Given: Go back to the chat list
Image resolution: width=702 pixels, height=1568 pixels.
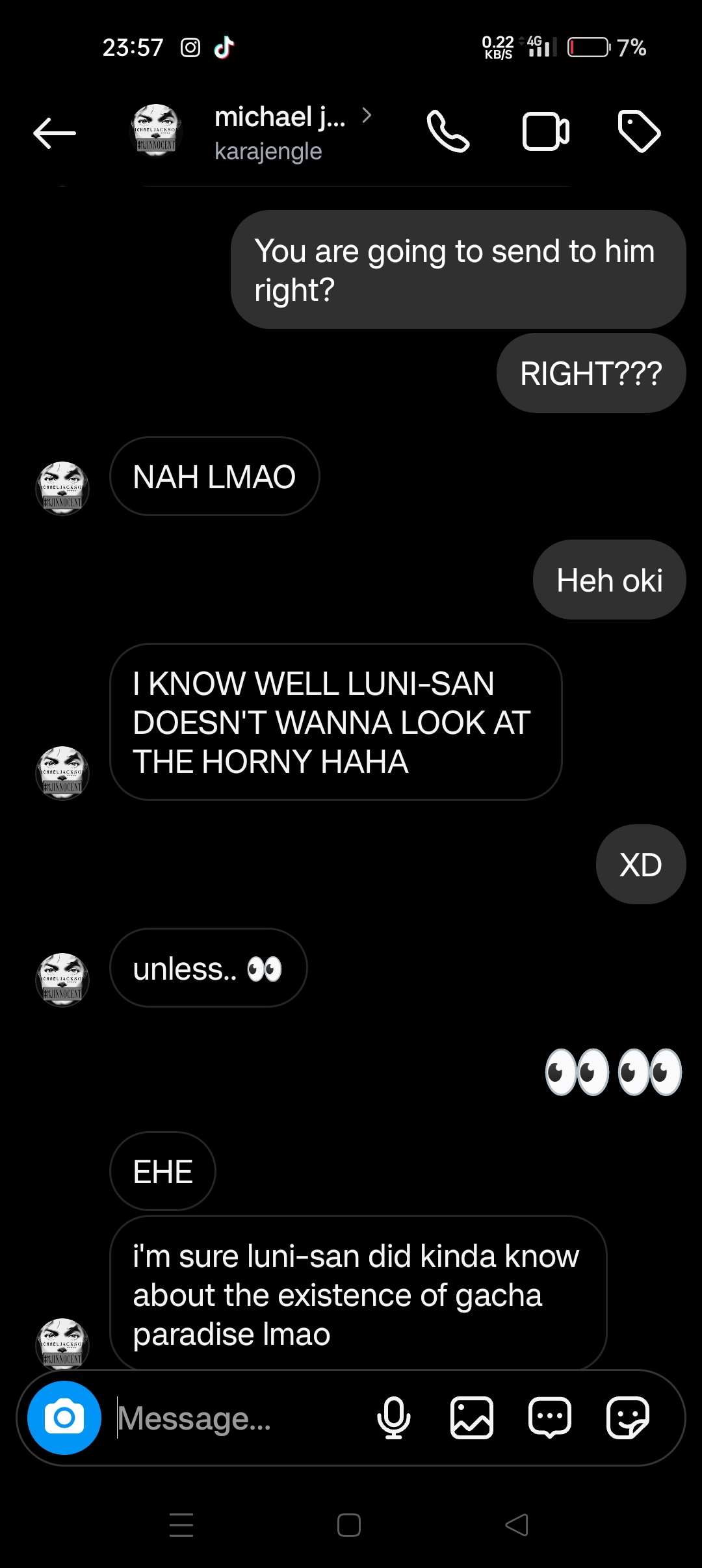Looking at the screenshot, I should 55,133.
